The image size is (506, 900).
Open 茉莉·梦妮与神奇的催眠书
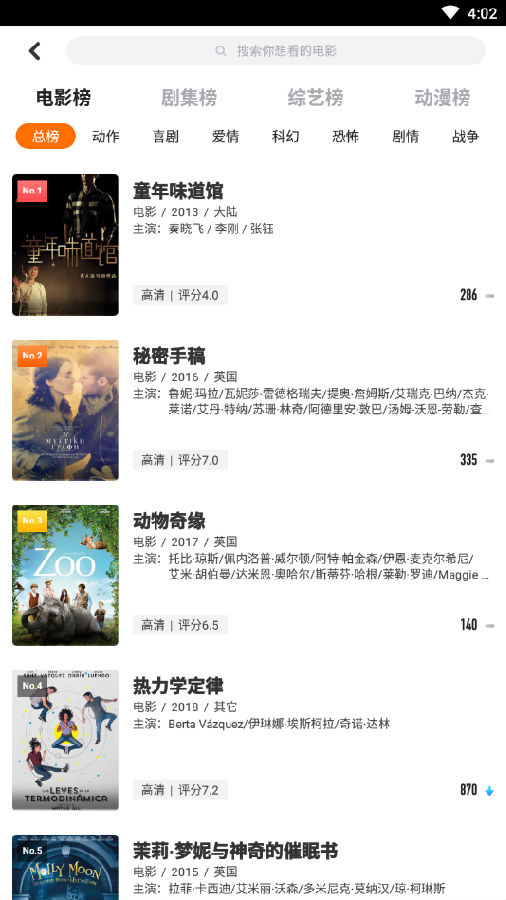click(253, 867)
